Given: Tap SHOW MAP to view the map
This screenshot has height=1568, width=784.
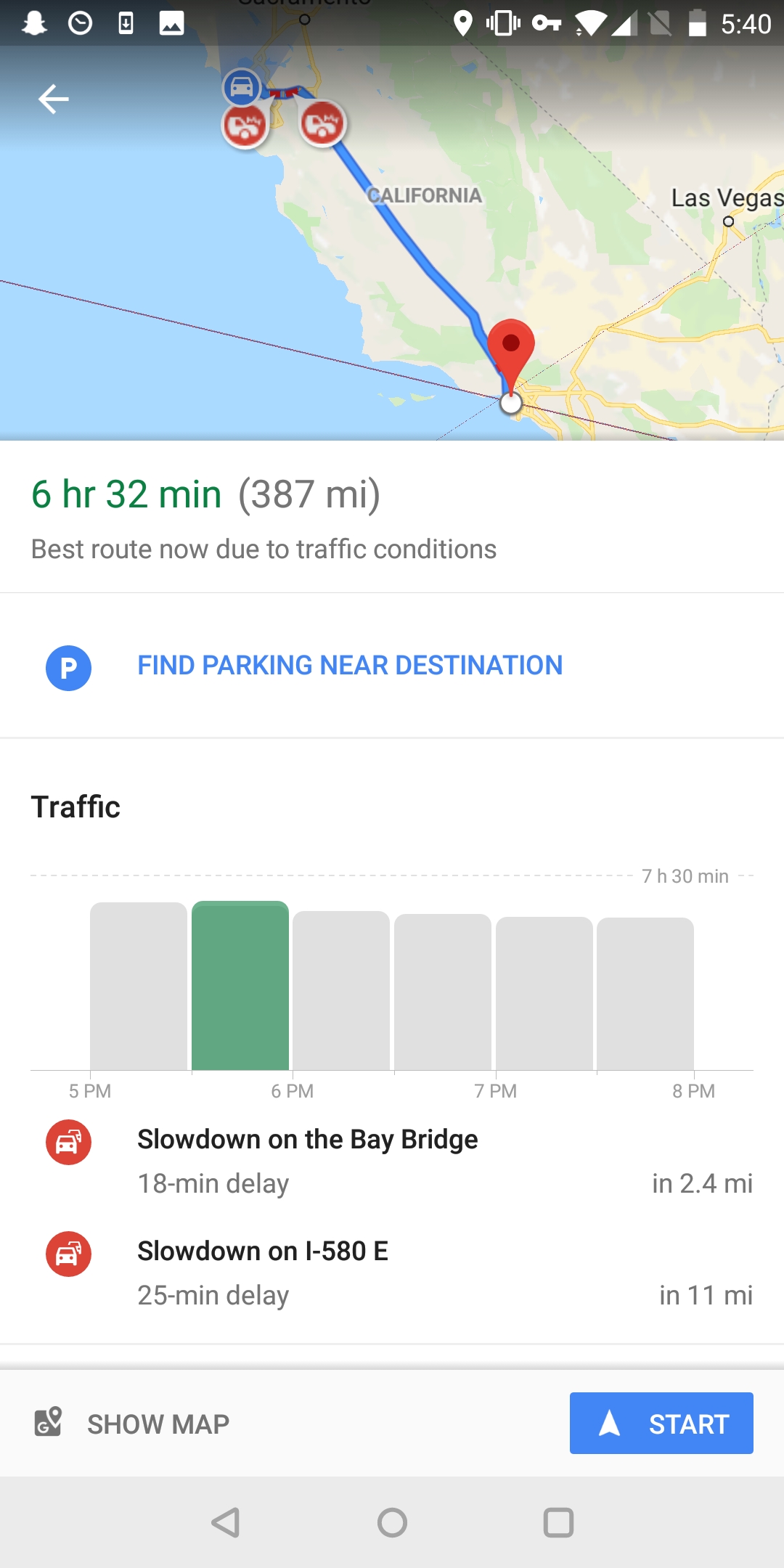Looking at the screenshot, I should coord(132,1424).
